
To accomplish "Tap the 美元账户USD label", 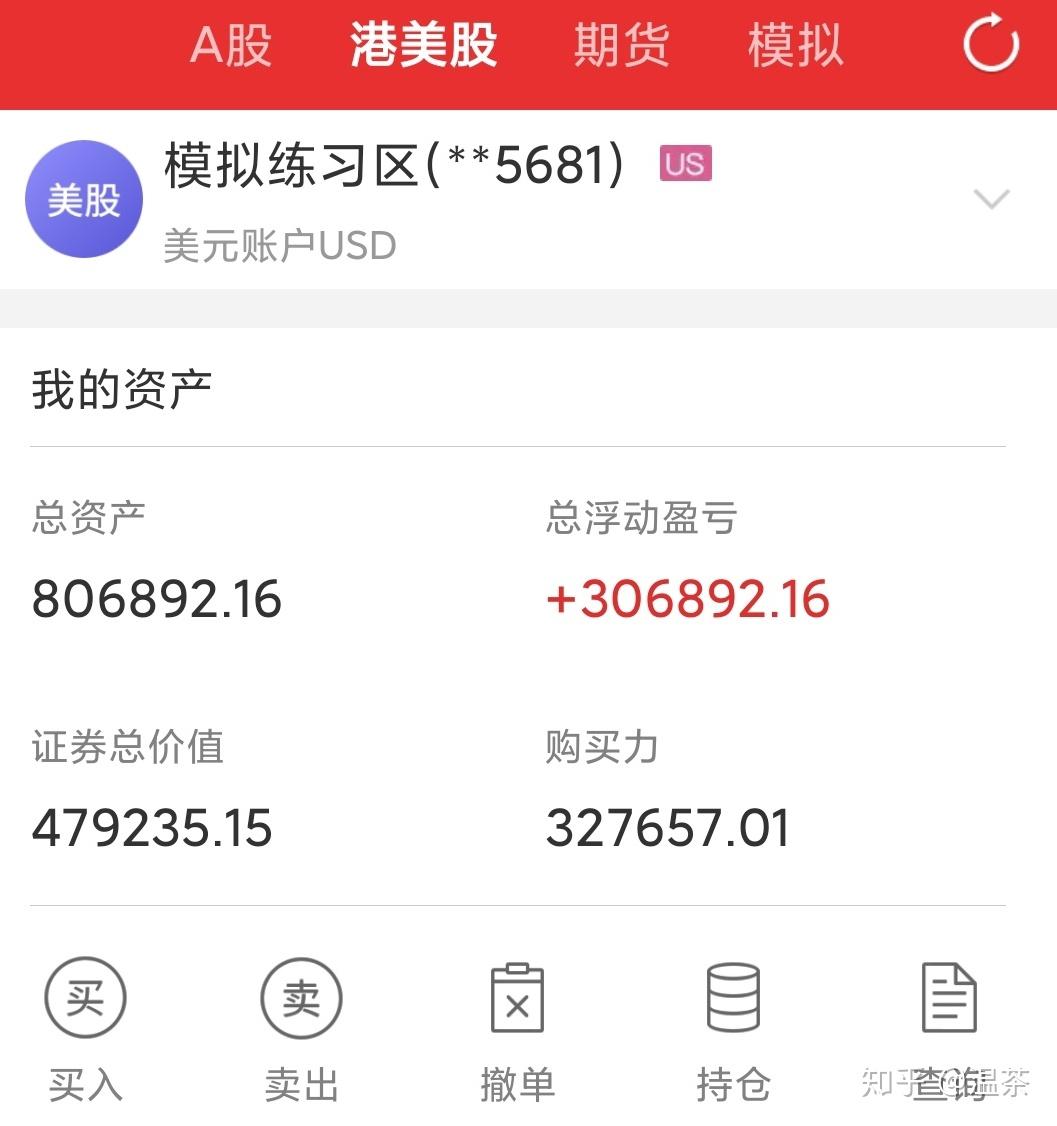I will (280, 245).
